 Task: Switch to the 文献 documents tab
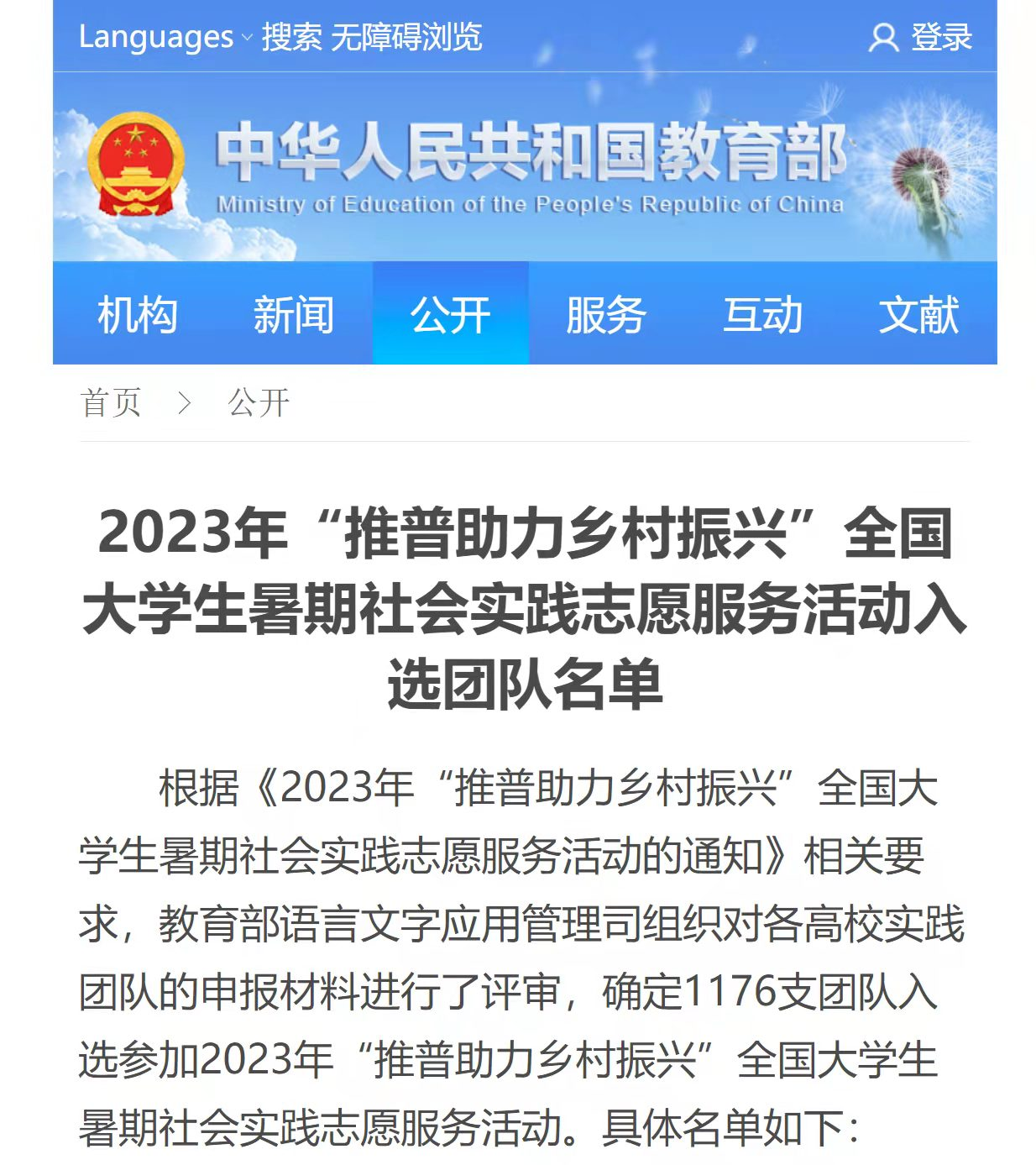pyautogui.click(x=918, y=314)
